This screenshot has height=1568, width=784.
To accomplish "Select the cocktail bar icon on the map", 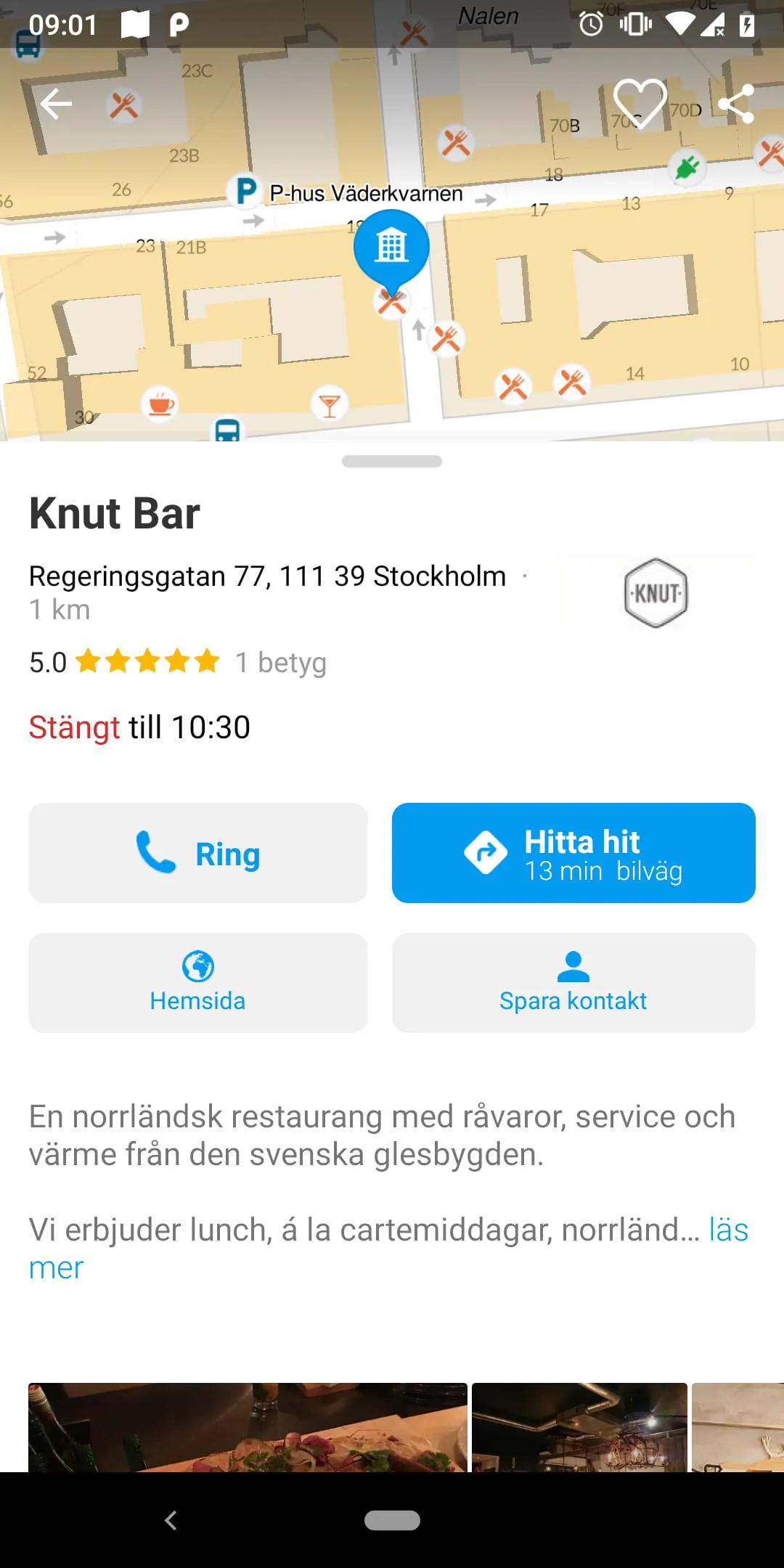I will 330,404.
